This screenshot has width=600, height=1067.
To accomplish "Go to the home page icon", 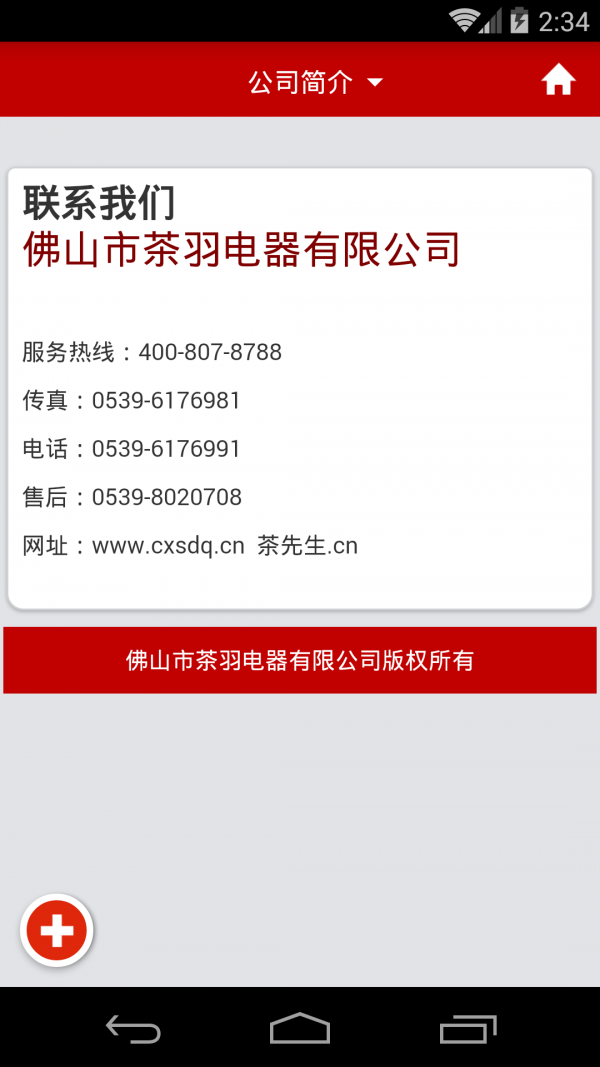I will pyautogui.click(x=559, y=80).
